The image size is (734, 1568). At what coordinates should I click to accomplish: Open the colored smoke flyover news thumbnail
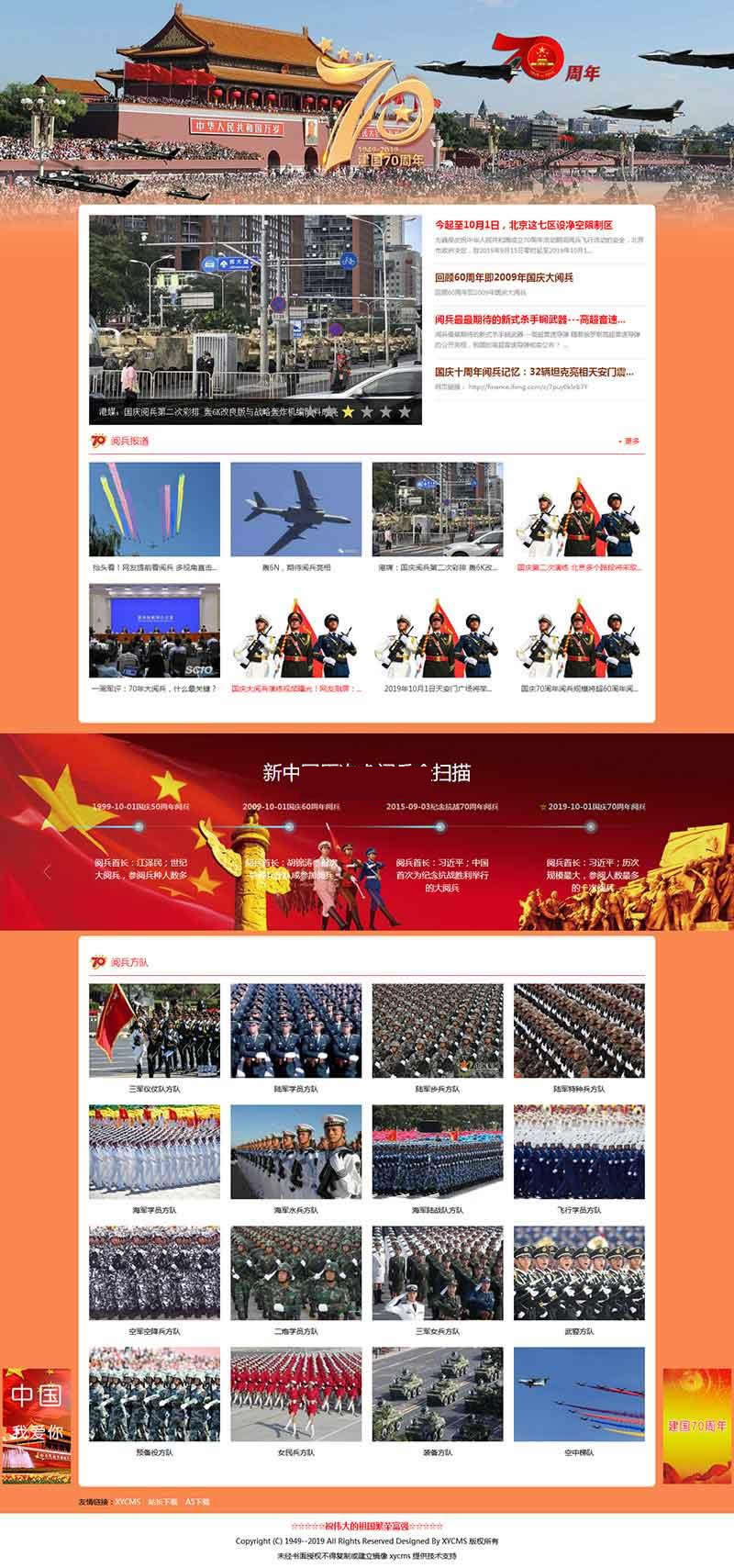click(x=154, y=510)
